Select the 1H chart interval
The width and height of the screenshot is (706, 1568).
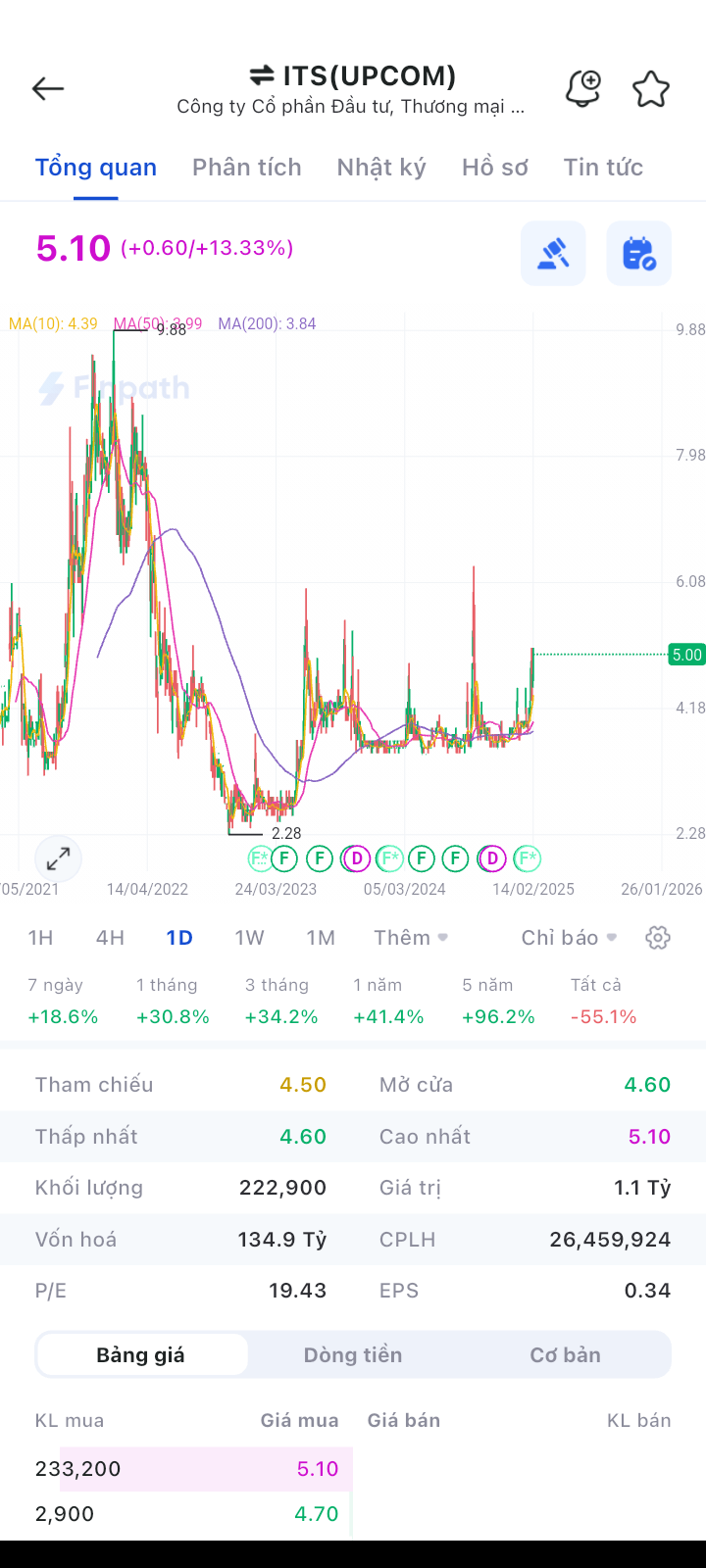40,938
